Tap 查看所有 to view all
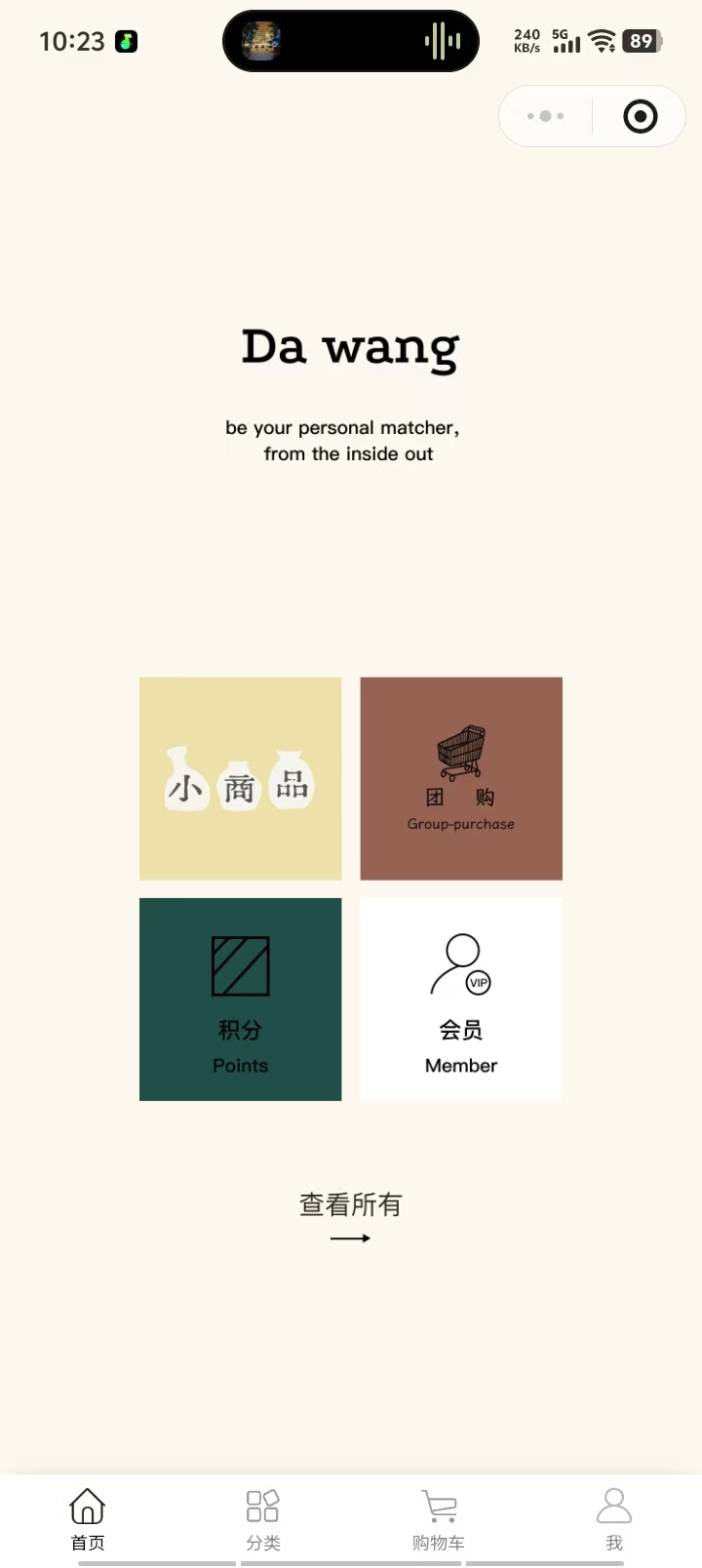 350,1215
